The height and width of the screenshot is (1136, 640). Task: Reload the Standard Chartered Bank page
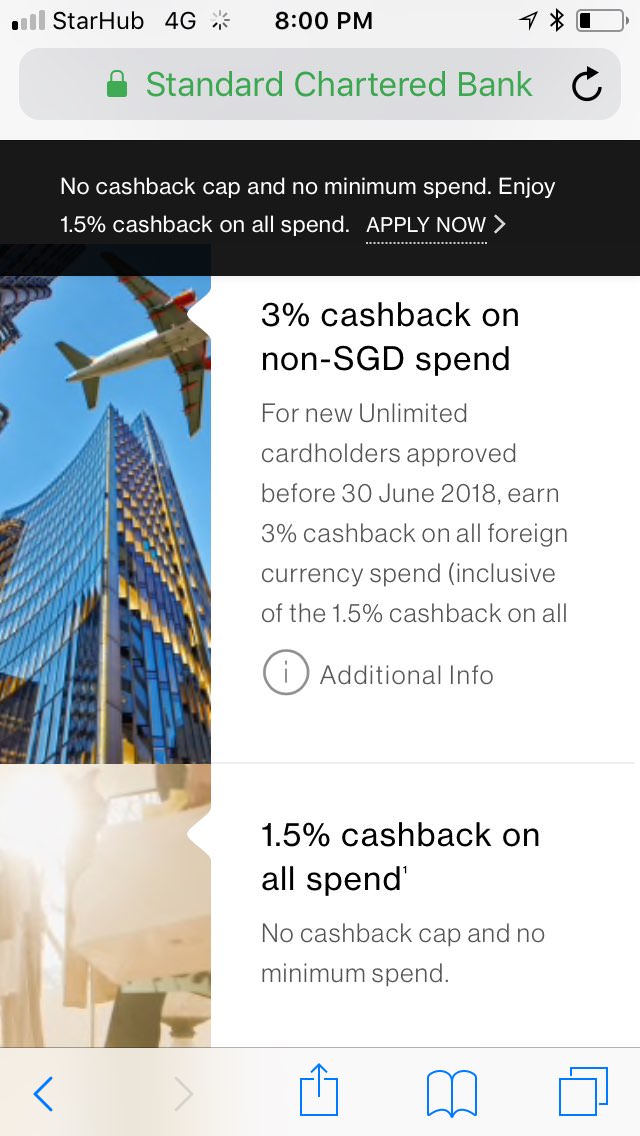[587, 85]
